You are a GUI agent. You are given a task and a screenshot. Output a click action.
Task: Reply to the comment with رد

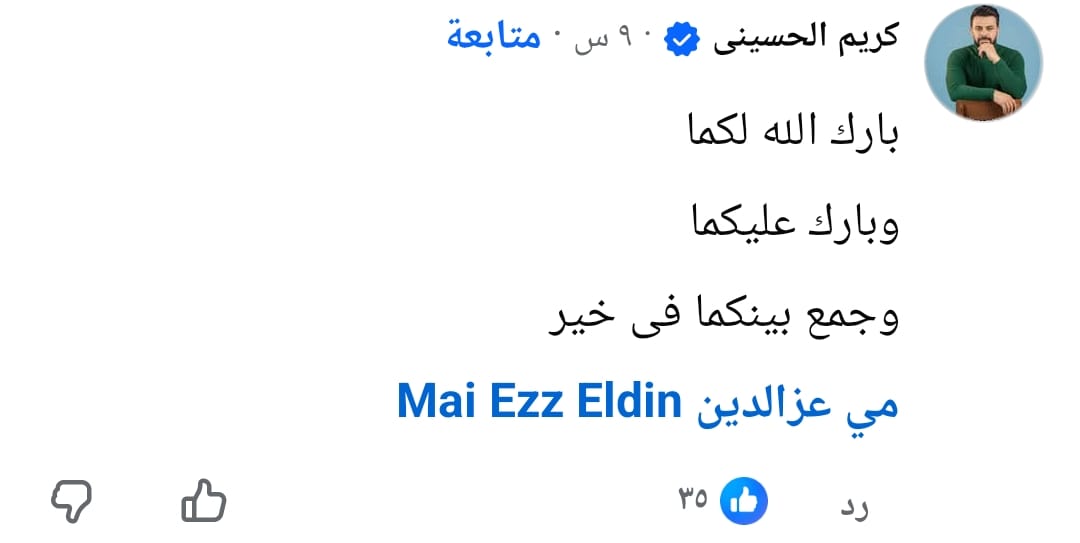pos(853,507)
